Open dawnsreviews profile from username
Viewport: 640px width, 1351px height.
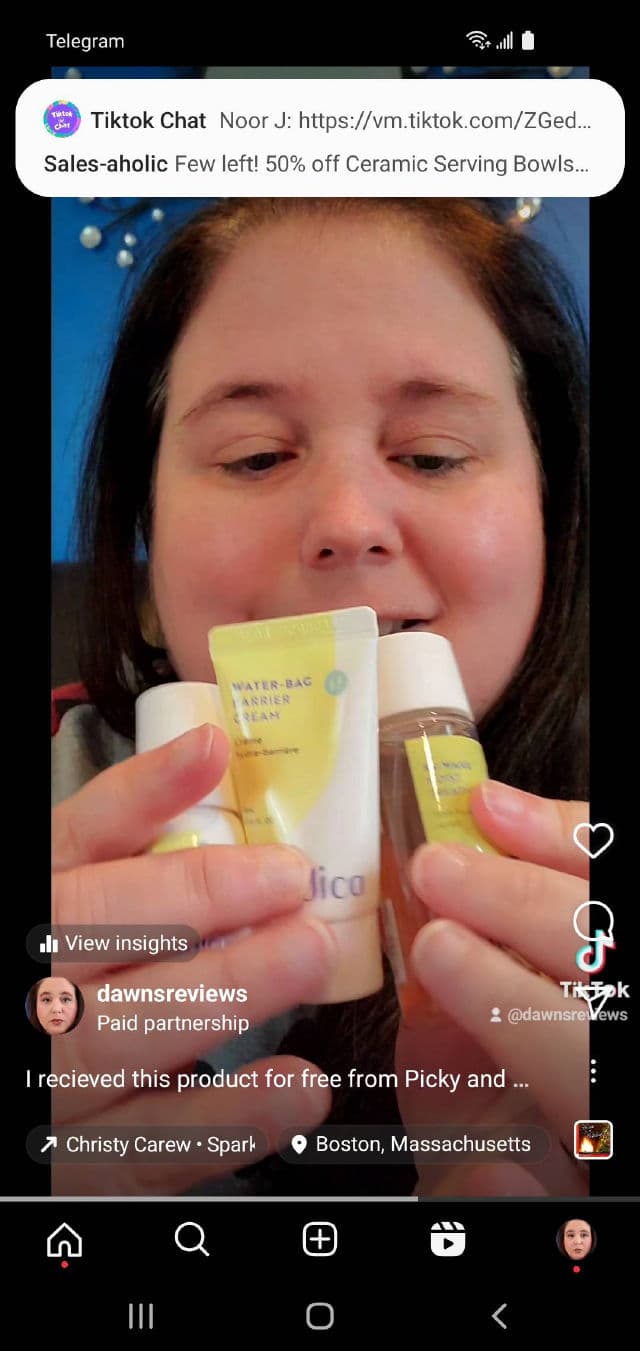(x=171, y=994)
